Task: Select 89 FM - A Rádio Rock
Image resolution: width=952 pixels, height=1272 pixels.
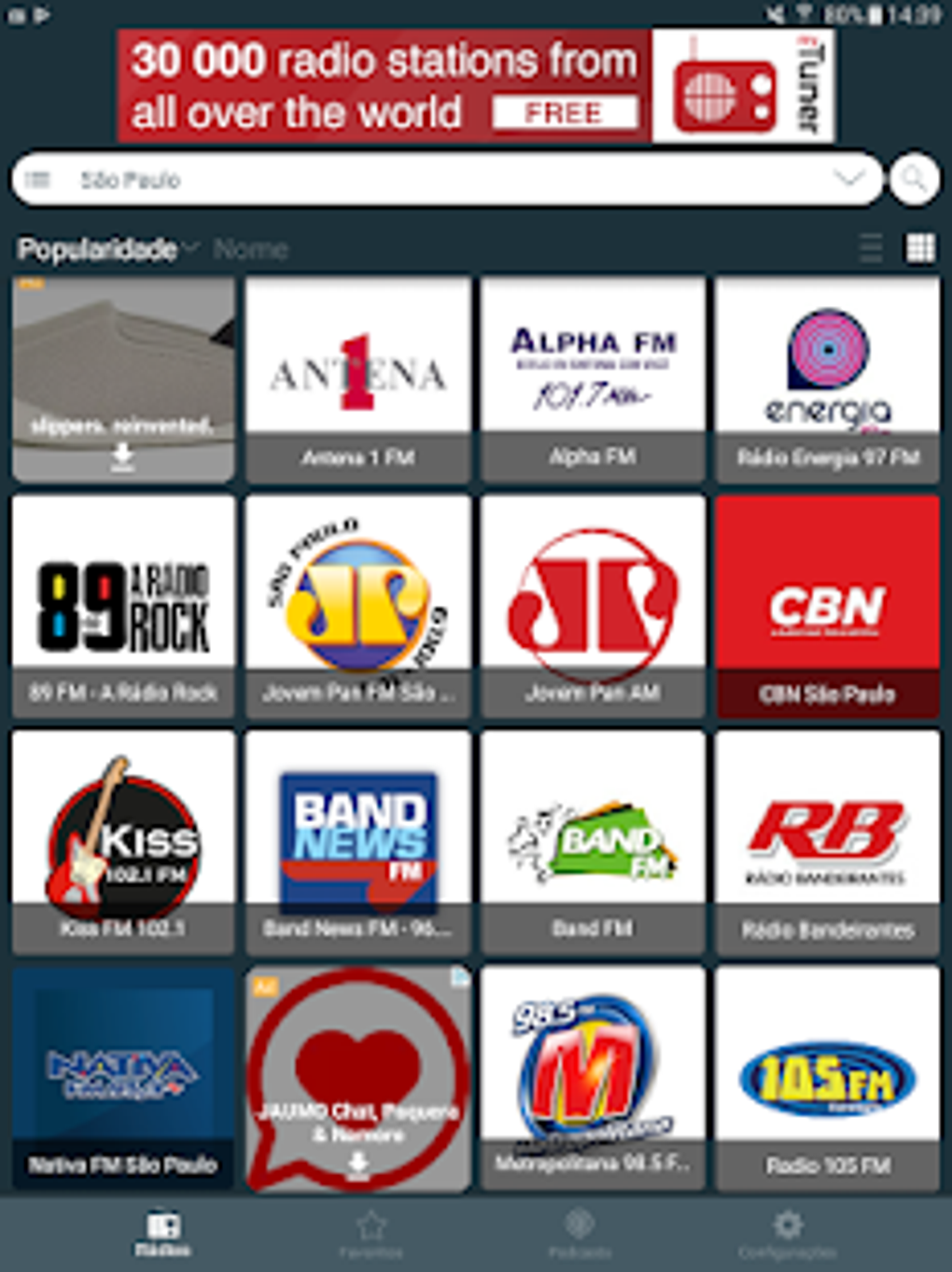Action: tap(123, 607)
